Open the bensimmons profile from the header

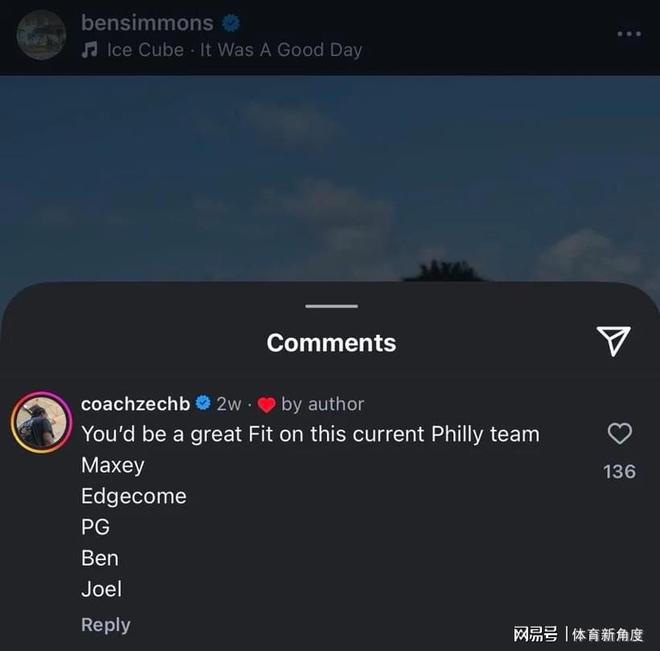147,22
